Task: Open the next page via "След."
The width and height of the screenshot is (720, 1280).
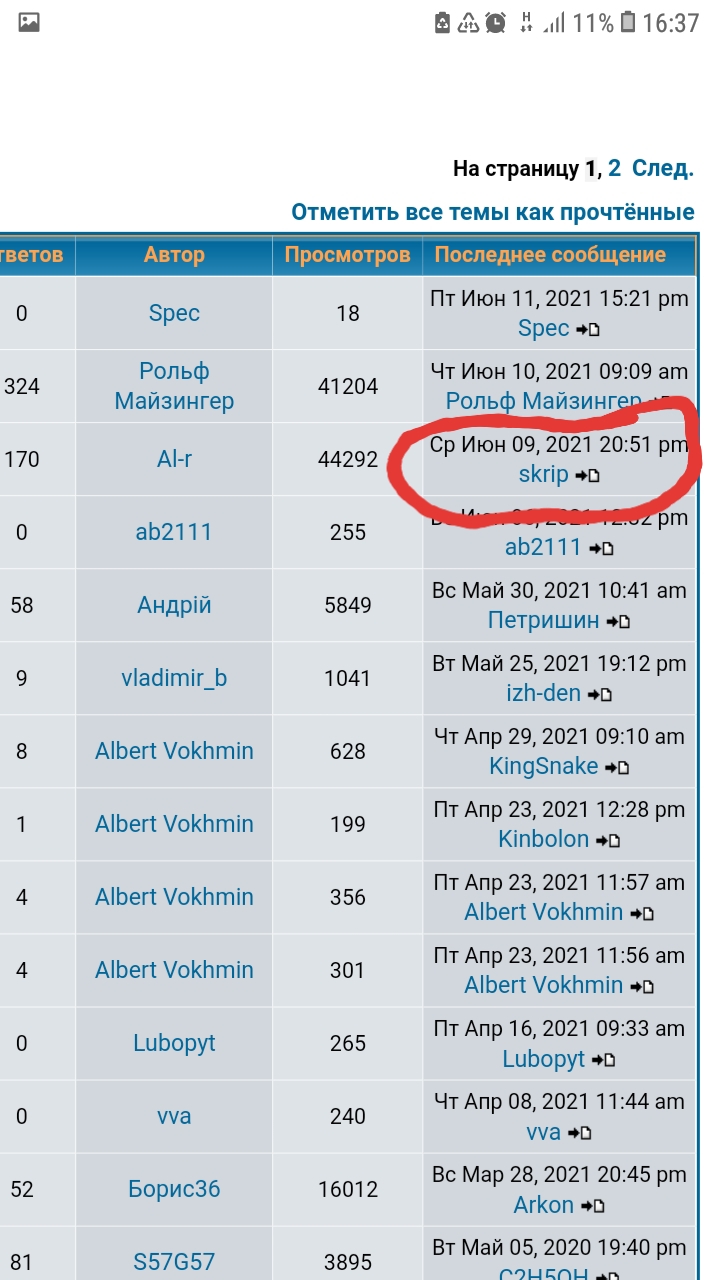Action: click(662, 168)
